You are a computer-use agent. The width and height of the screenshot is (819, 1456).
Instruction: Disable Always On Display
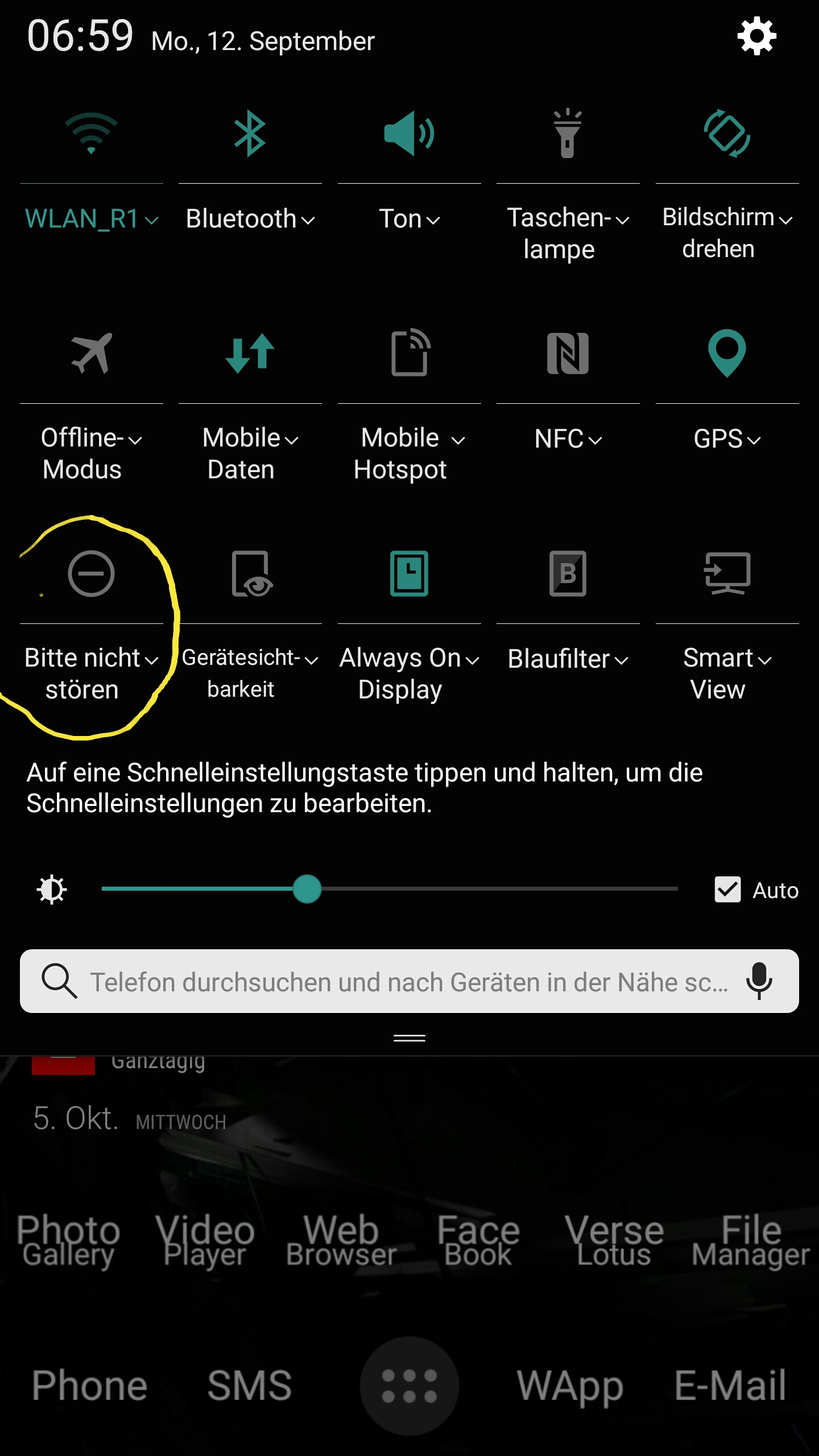click(409, 573)
